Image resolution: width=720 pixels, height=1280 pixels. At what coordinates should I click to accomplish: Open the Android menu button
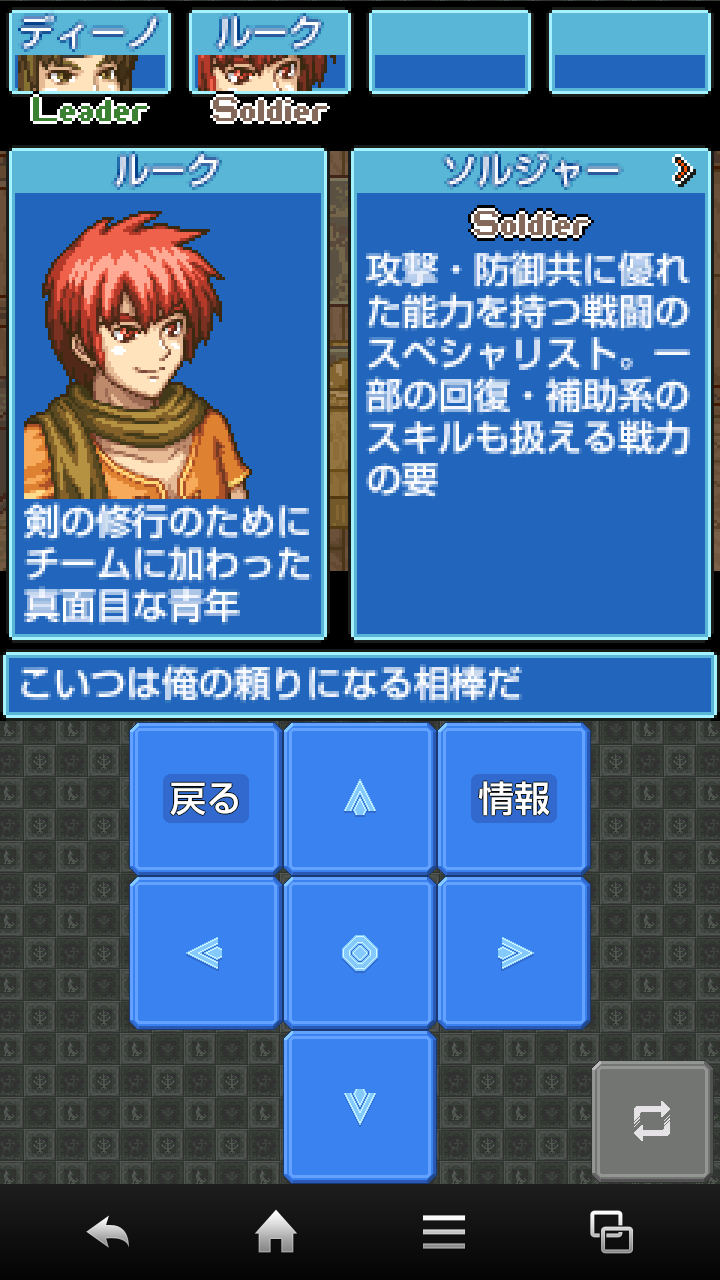(x=444, y=1232)
